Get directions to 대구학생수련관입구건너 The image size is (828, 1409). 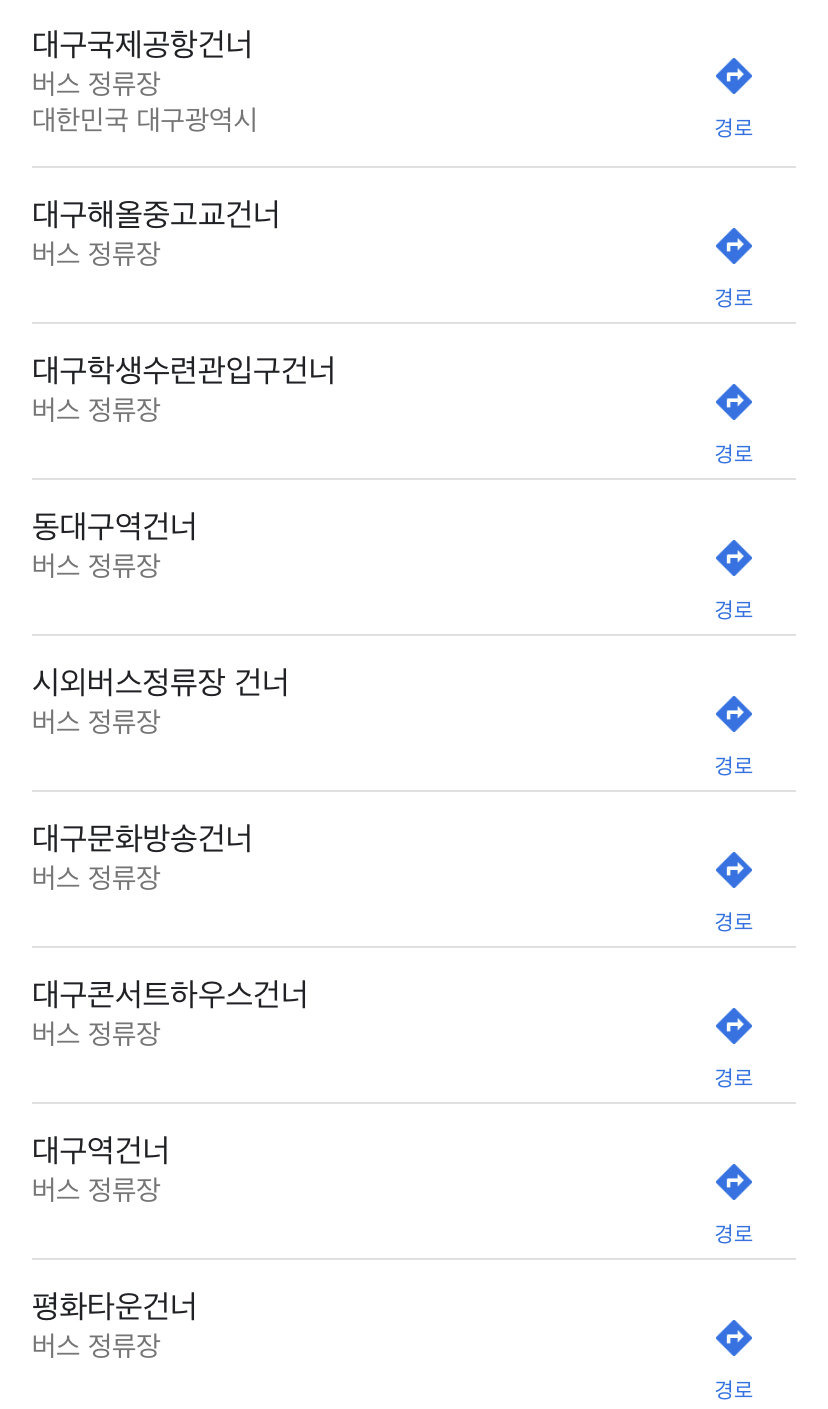(733, 403)
